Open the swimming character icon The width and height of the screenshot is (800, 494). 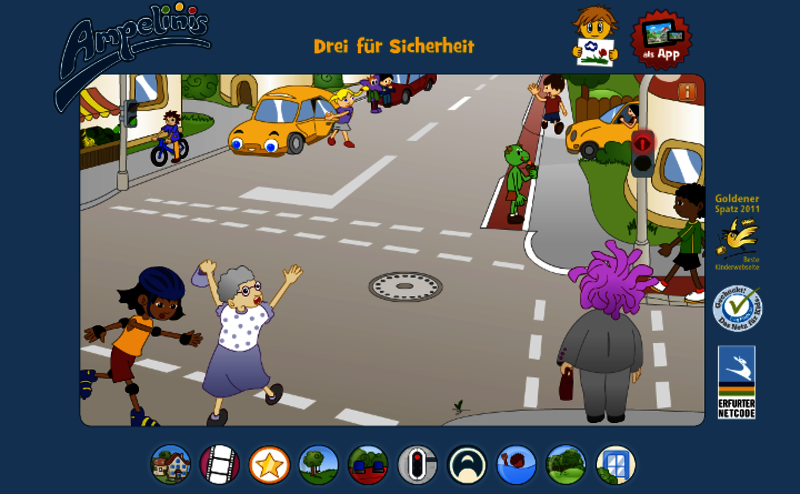(516, 465)
